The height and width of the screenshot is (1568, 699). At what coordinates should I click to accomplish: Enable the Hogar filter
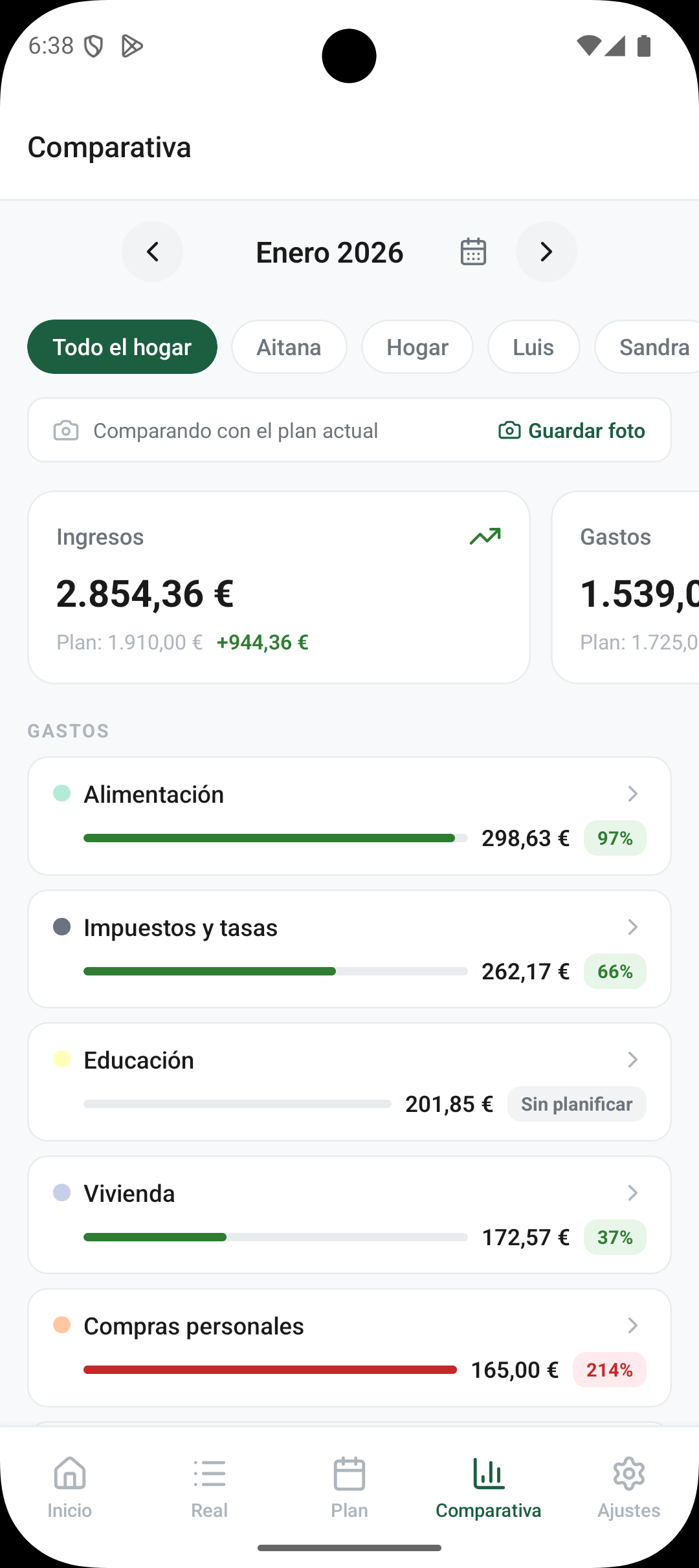tap(417, 347)
